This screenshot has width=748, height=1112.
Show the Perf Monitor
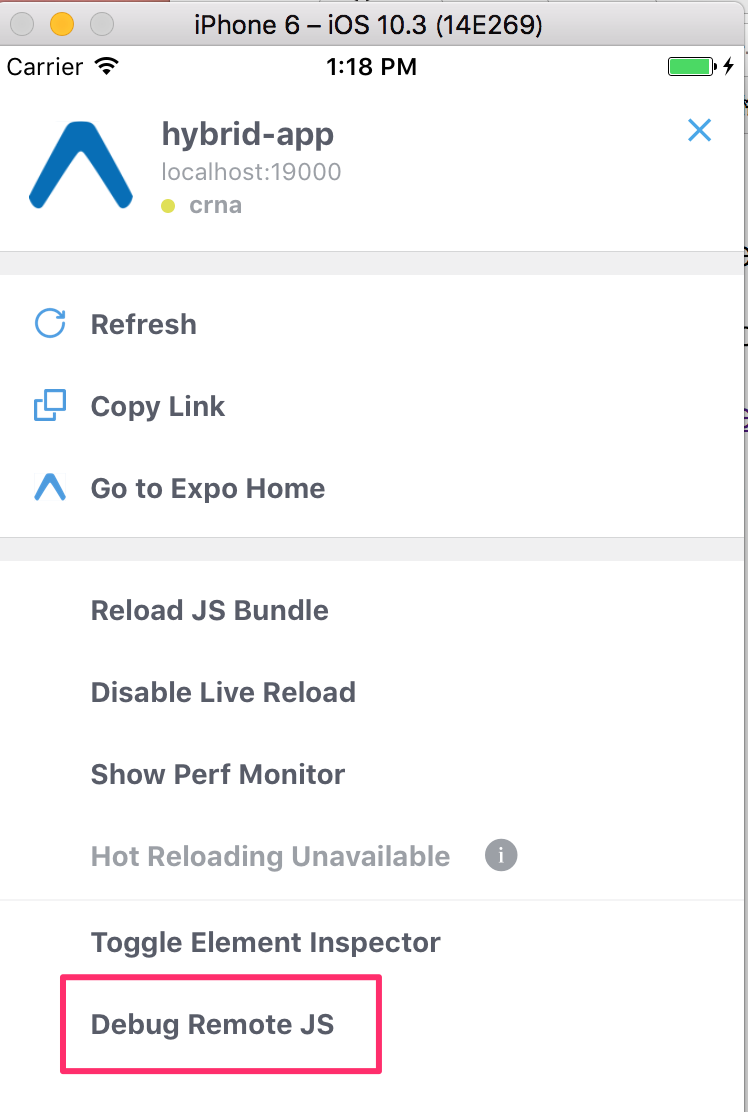(218, 774)
